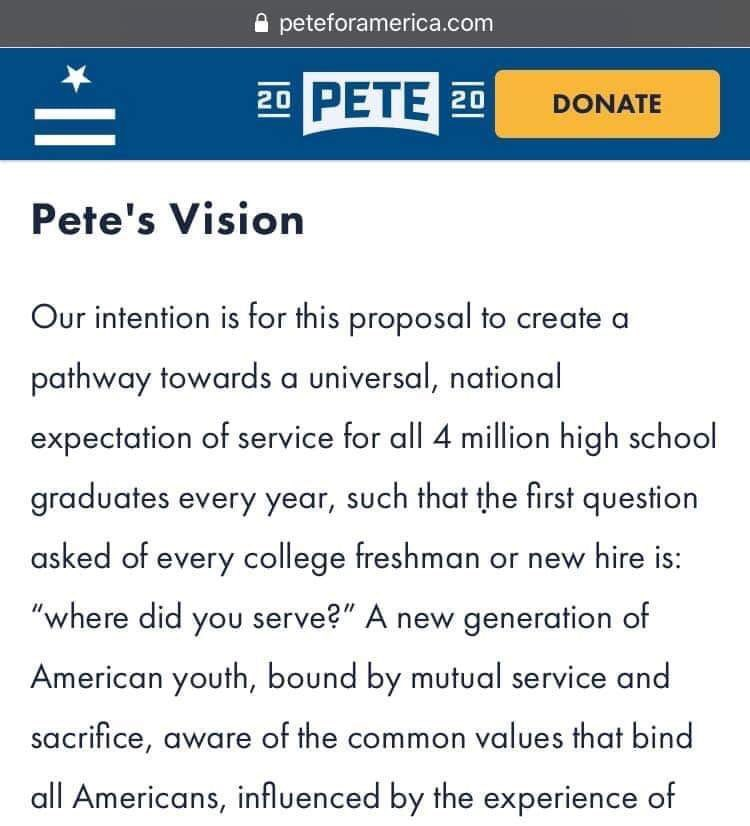The image size is (750, 826).
Task: Open the site menu with the star icon
Action: click(x=75, y=107)
